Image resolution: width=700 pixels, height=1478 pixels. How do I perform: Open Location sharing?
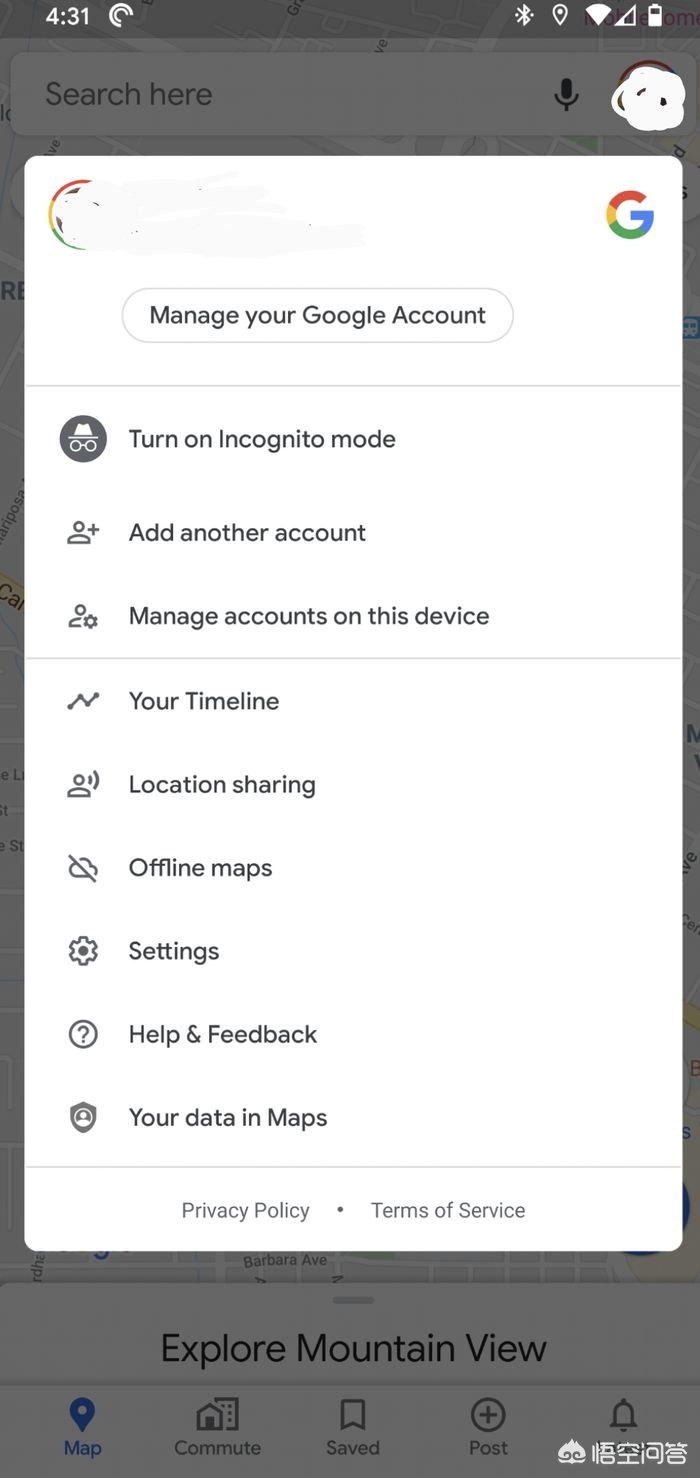[353, 785]
